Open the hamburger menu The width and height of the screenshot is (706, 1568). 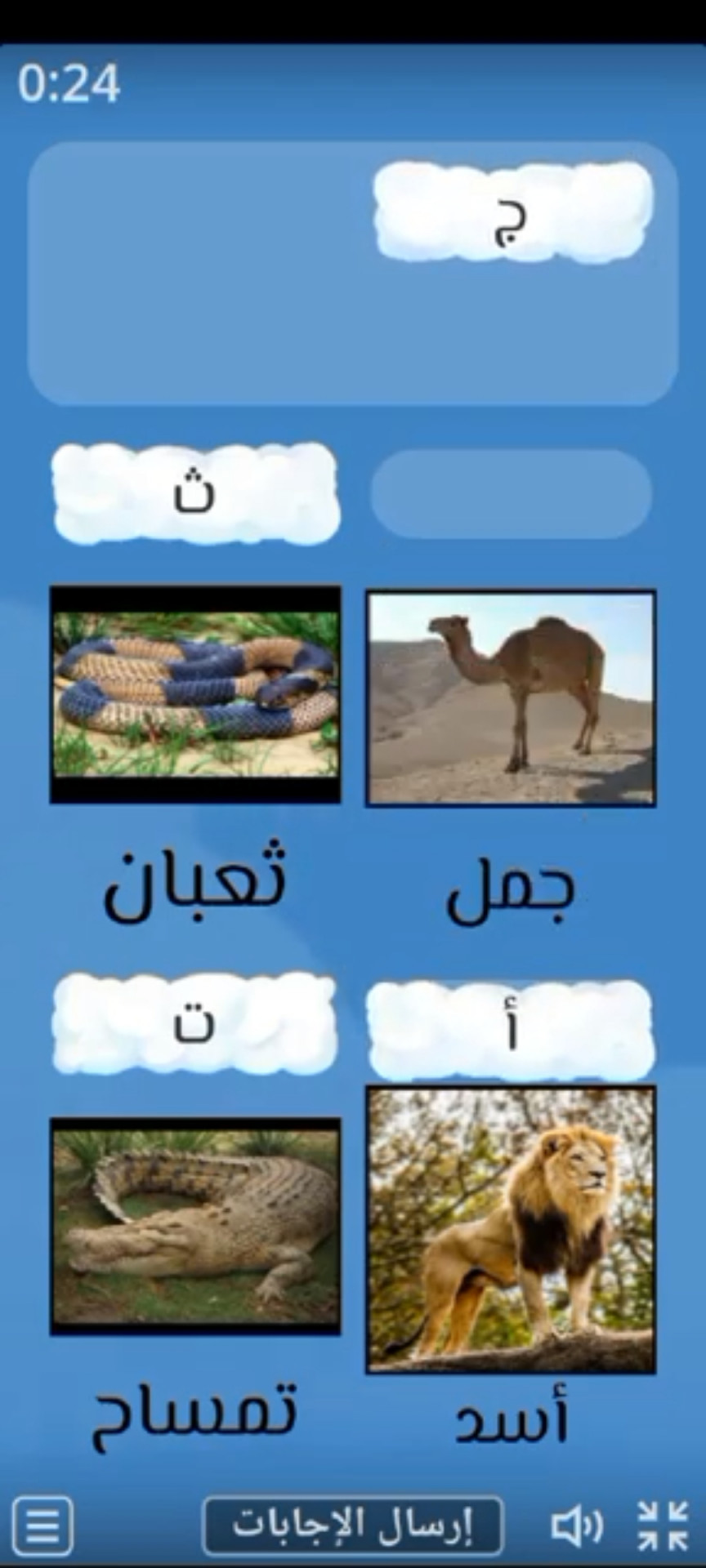pos(43,1525)
